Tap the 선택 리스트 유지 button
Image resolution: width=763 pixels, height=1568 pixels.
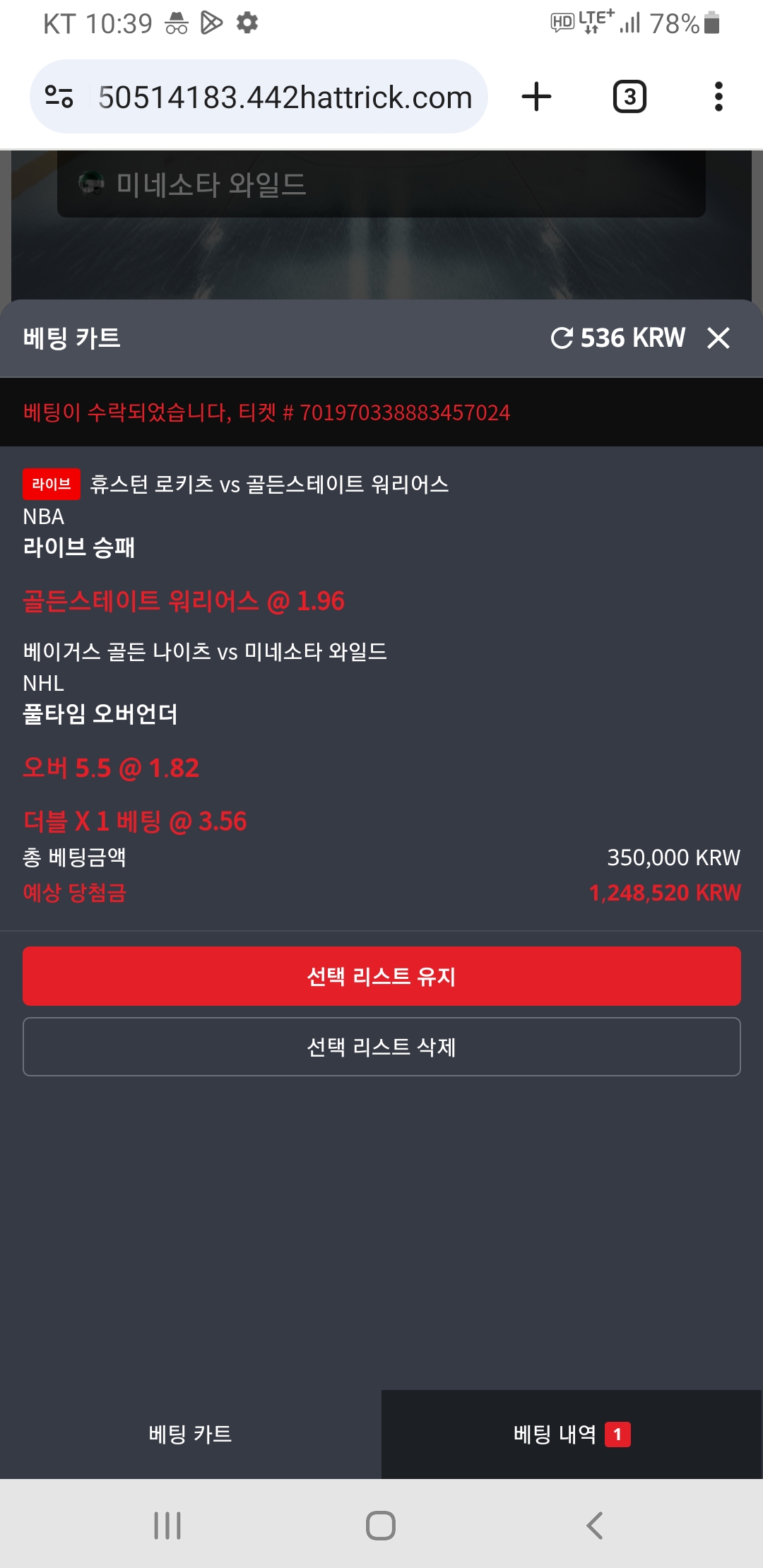click(x=381, y=976)
